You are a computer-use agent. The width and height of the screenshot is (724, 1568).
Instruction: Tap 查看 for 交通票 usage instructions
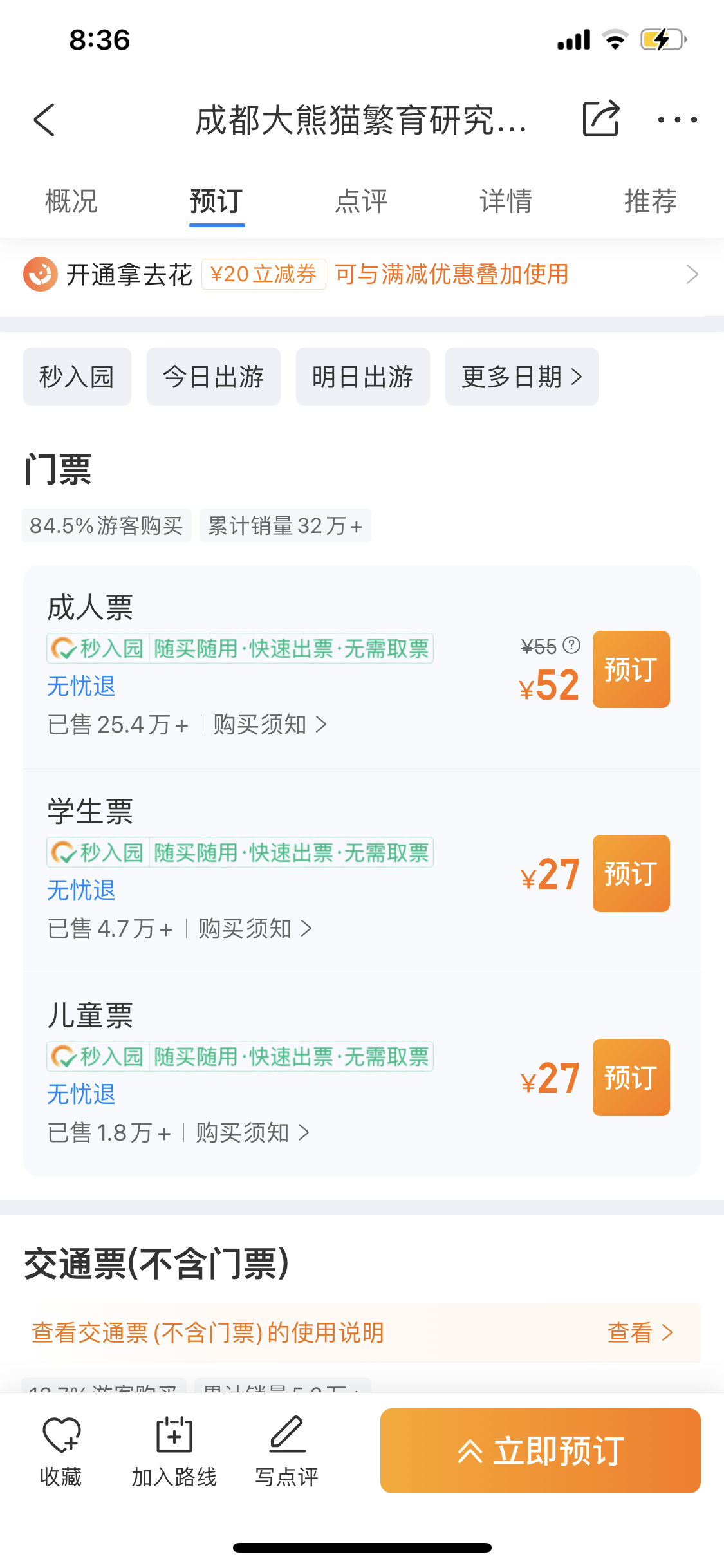click(640, 1332)
